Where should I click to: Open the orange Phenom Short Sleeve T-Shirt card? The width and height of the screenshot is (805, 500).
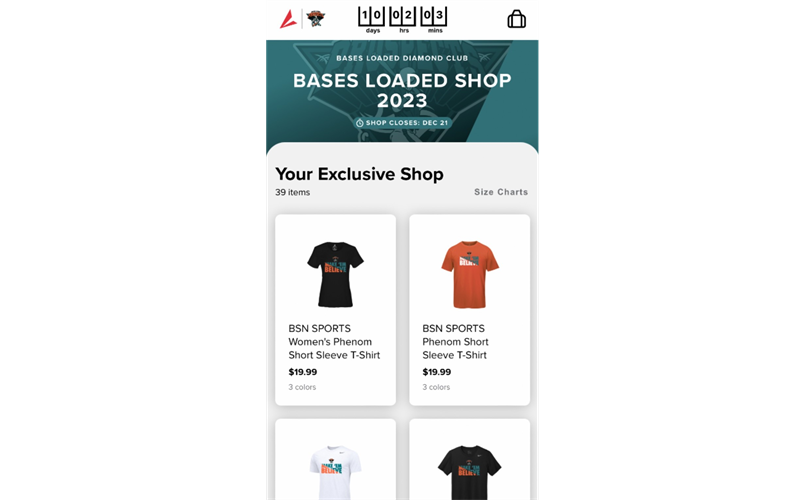coord(469,309)
